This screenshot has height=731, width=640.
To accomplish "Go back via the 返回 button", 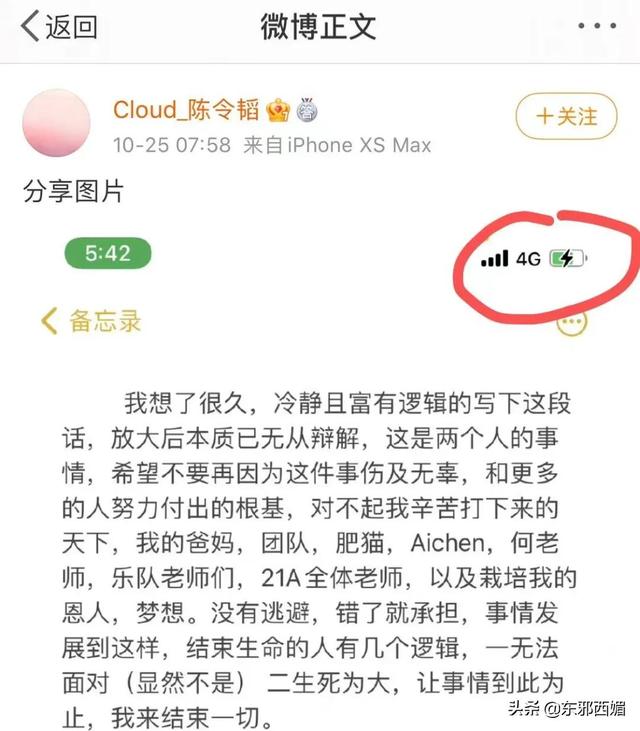I will click(x=60, y=26).
